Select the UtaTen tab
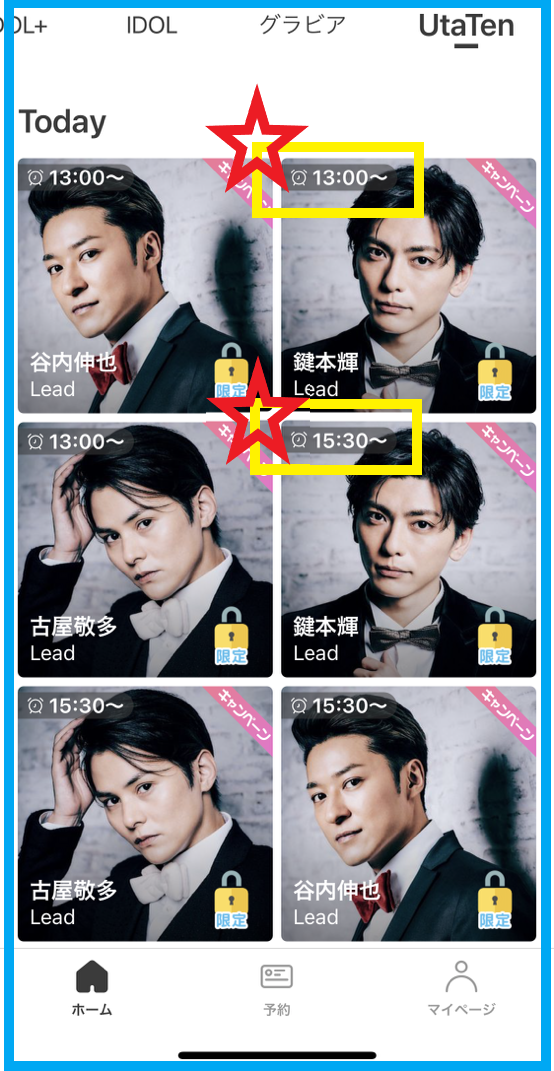Screen dimensions: 554x1071 point(466,26)
